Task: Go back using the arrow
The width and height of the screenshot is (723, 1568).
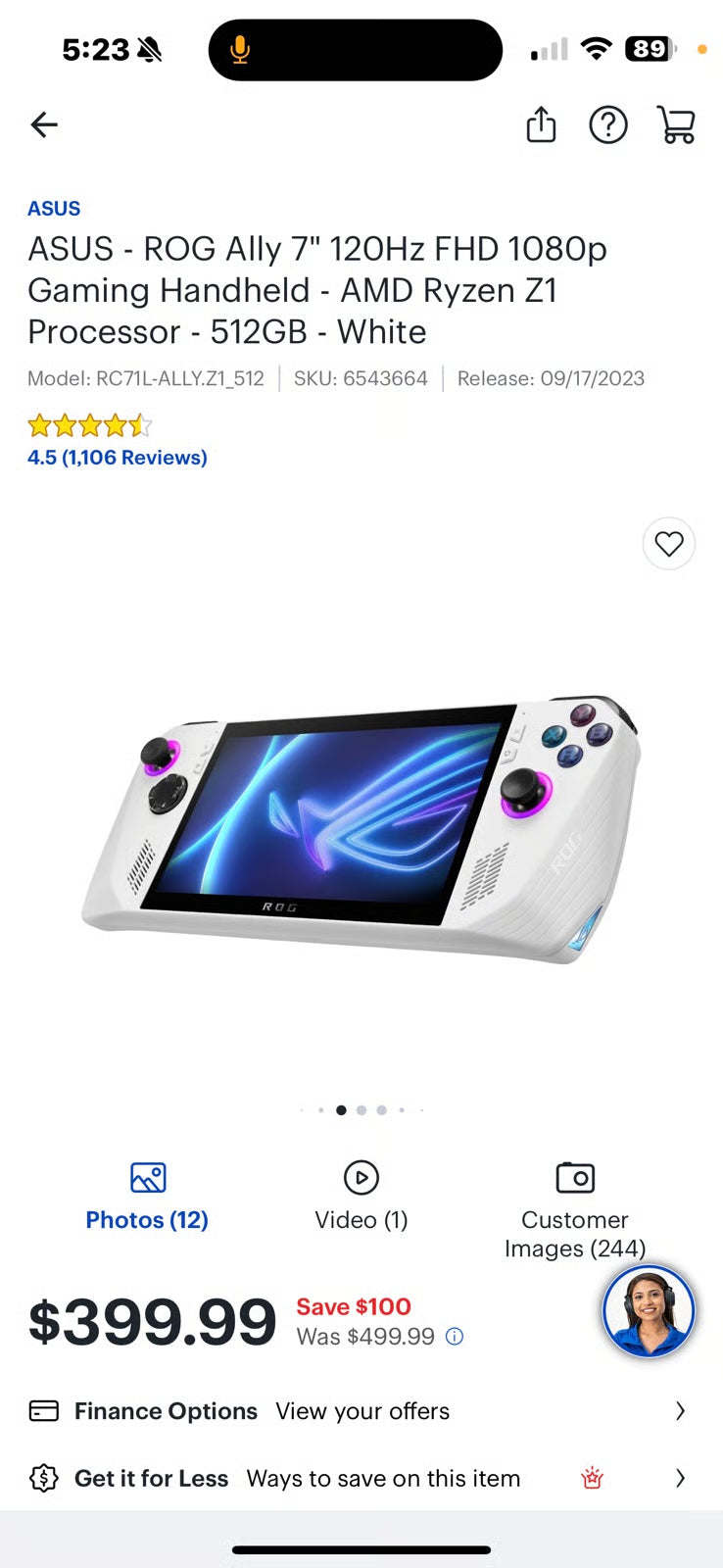Action: (44, 124)
